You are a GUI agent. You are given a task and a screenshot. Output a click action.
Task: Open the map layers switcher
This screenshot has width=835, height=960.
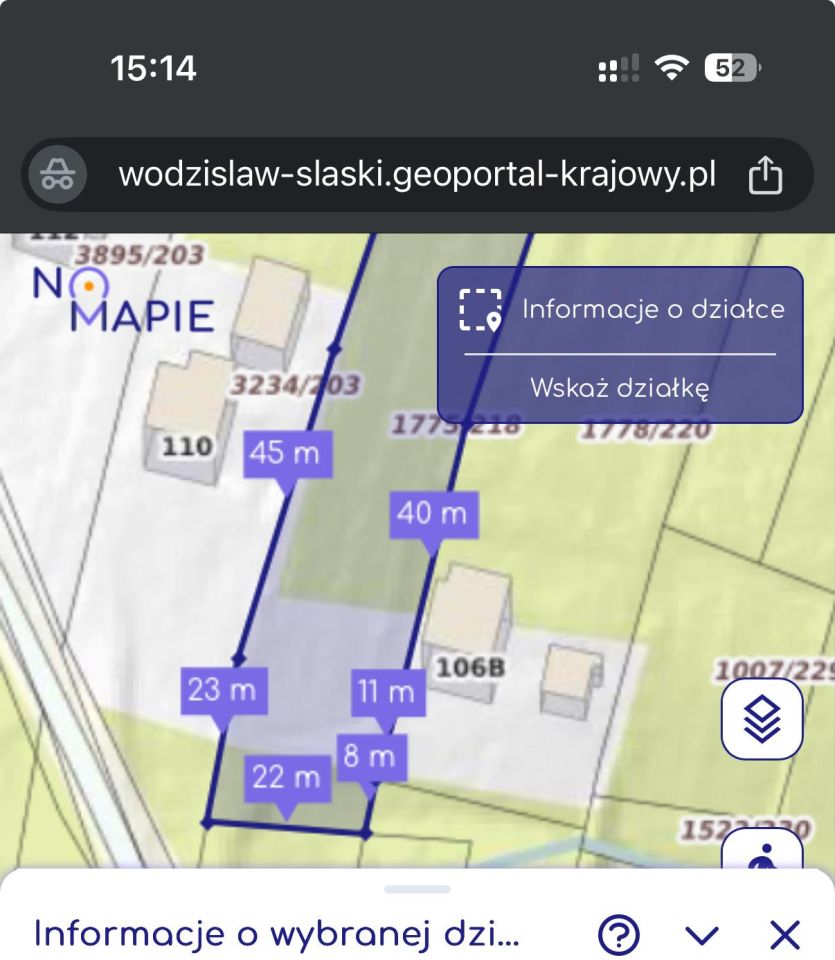pyautogui.click(x=763, y=716)
